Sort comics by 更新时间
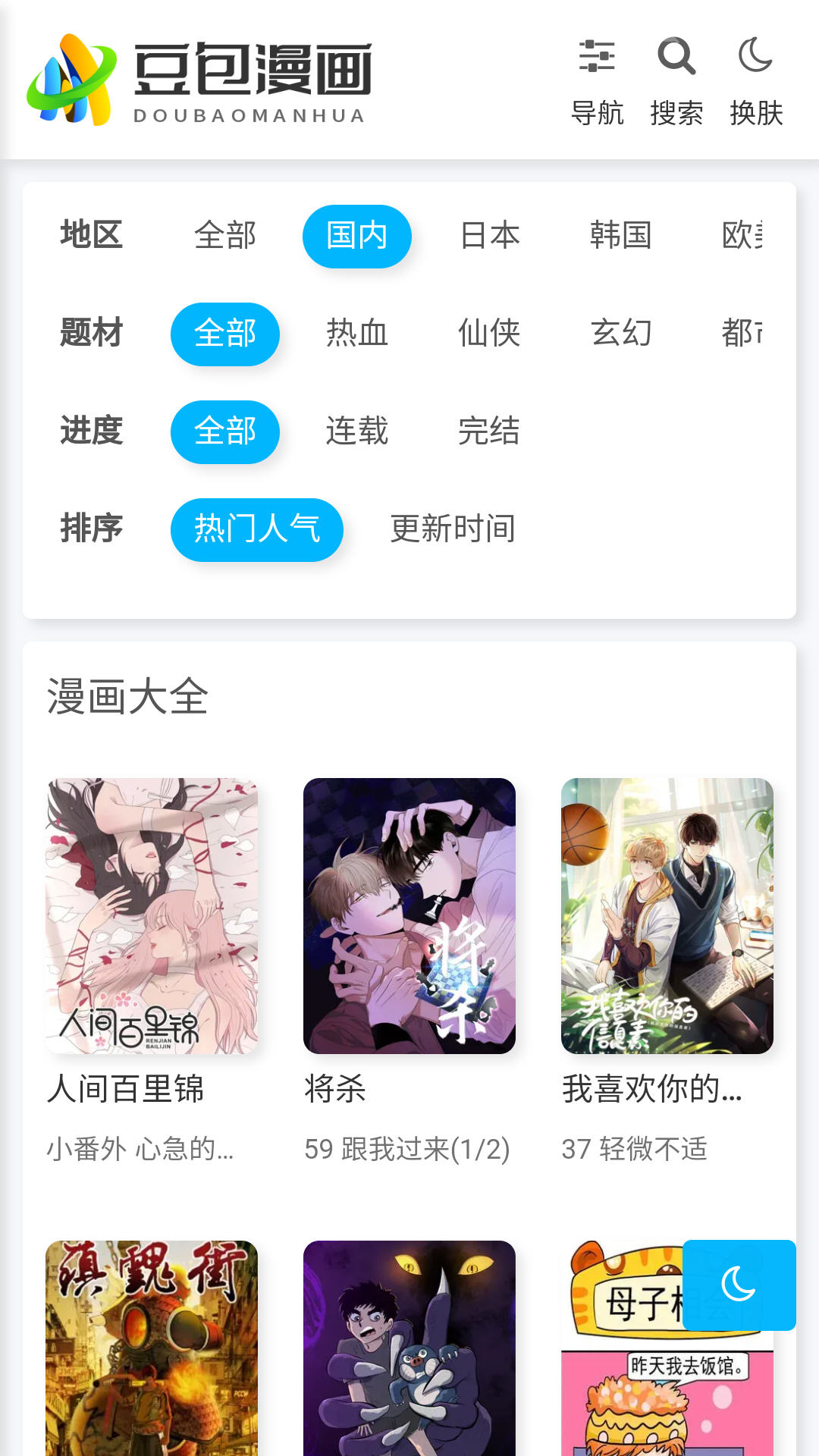 [453, 529]
